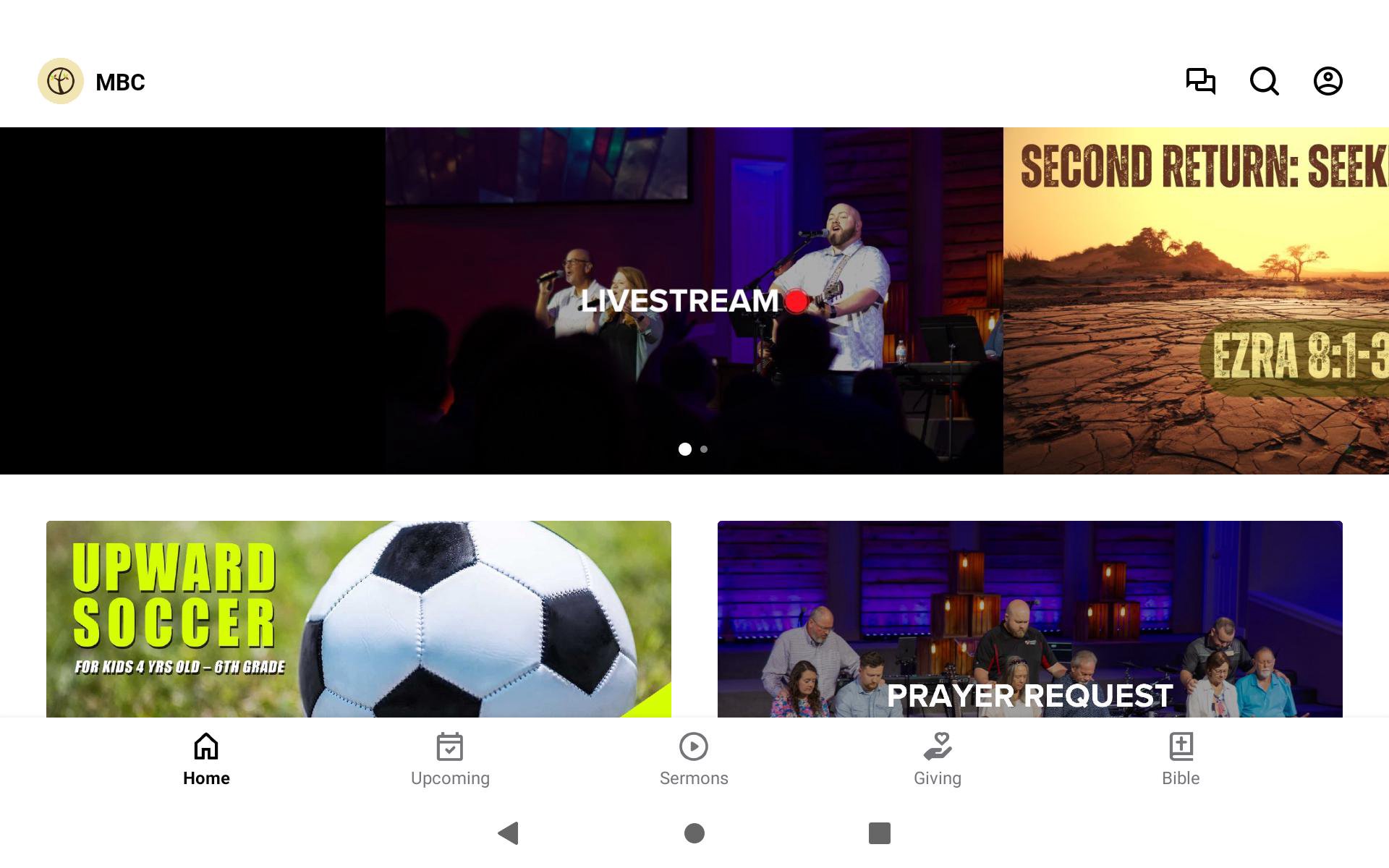This screenshot has width=1389, height=868.
Task: Switch to the Upcoming tab
Action: (450, 759)
